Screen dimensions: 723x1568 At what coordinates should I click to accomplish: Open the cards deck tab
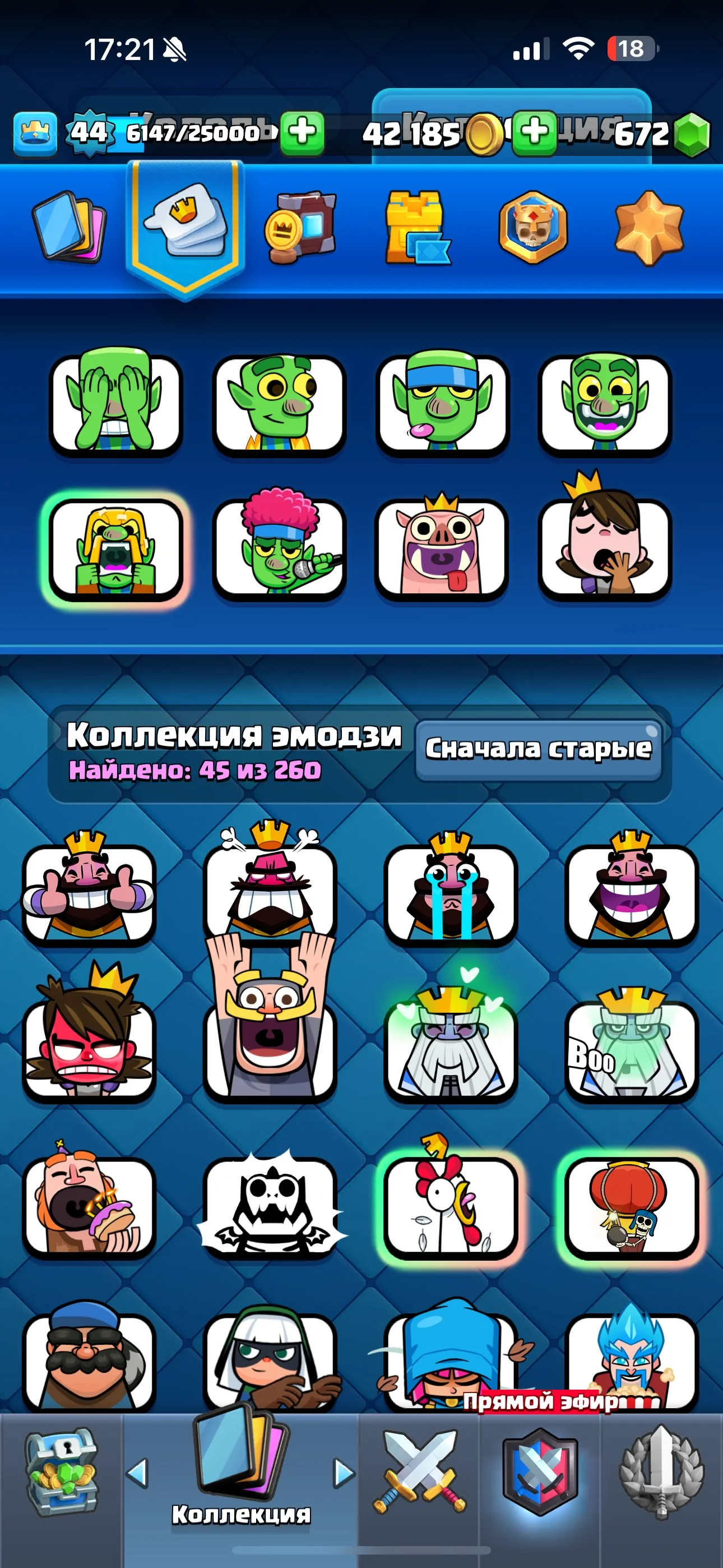(69, 227)
